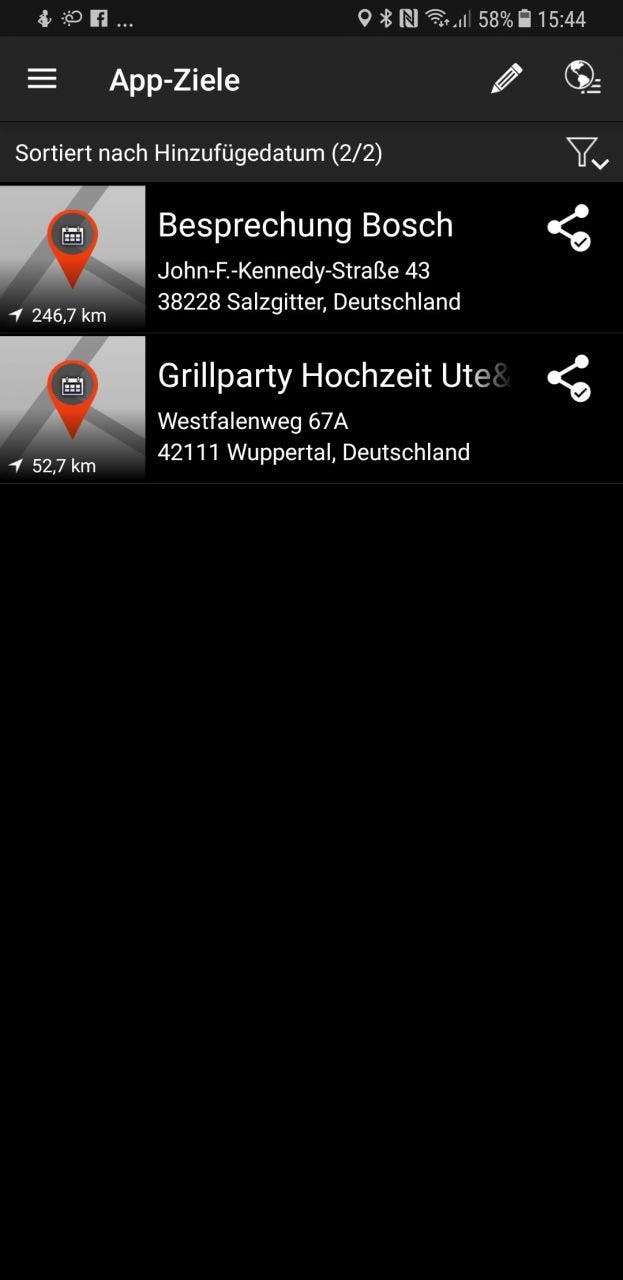
Task: Share the Grillparty Hochzeit destination
Action: tap(569, 379)
